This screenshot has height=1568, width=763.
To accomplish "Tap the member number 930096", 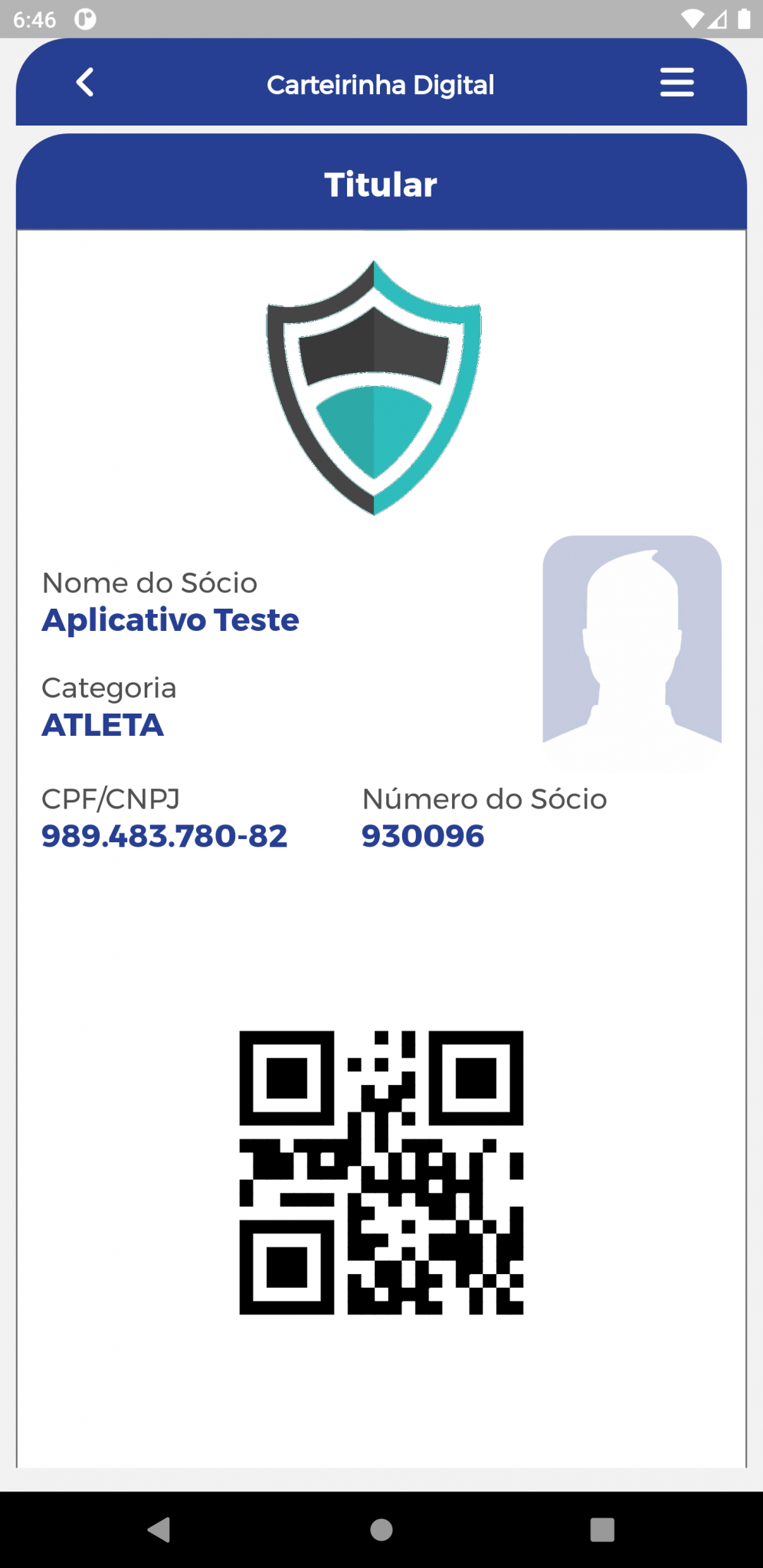I will pos(422,836).
